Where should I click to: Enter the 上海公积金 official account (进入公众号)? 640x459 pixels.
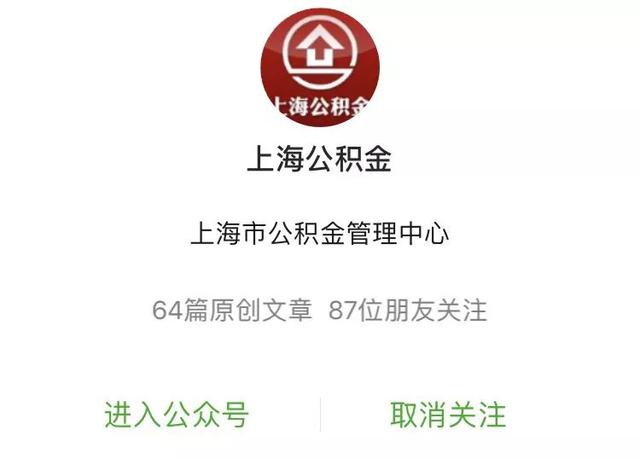coord(176,414)
